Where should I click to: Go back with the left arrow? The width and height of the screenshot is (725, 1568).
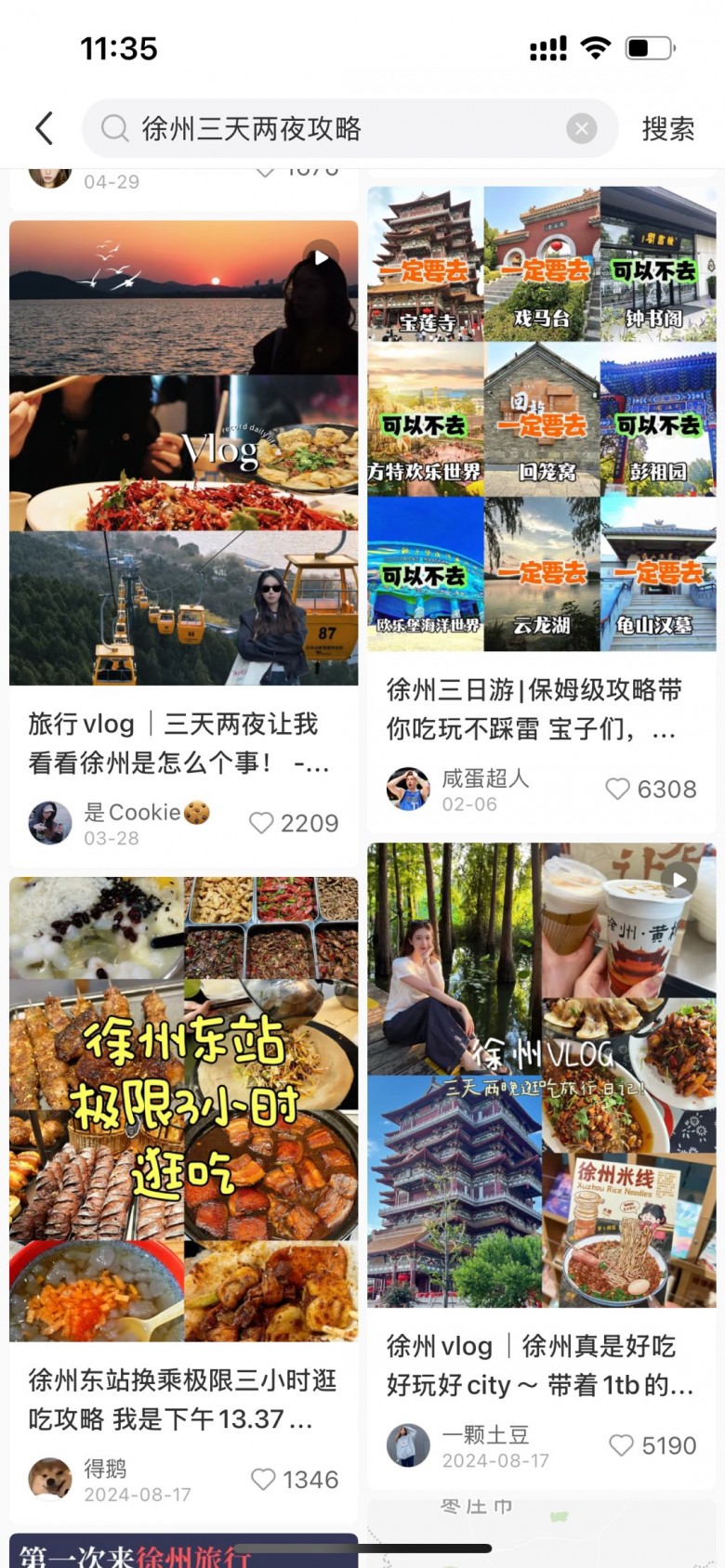(x=44, y=128)
